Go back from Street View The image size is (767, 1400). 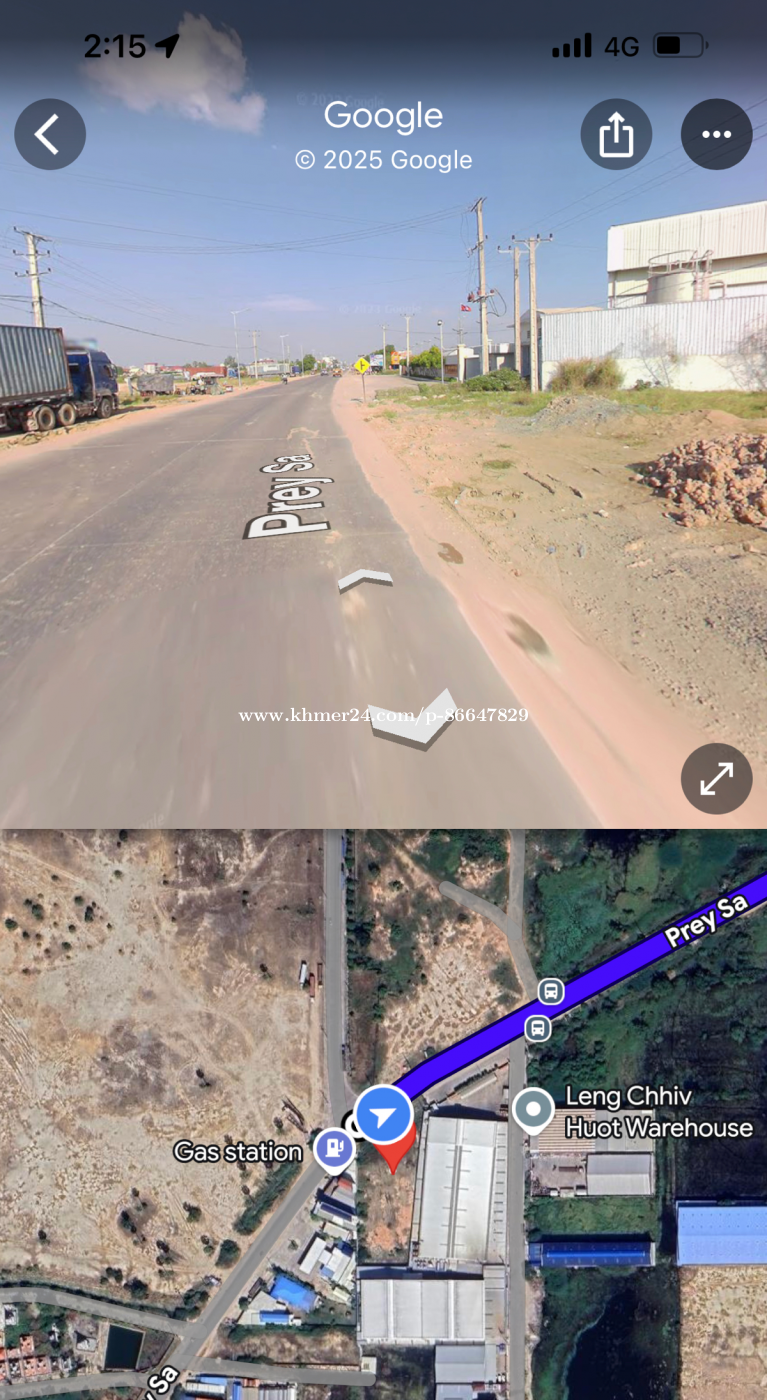[x=49, y=134]
